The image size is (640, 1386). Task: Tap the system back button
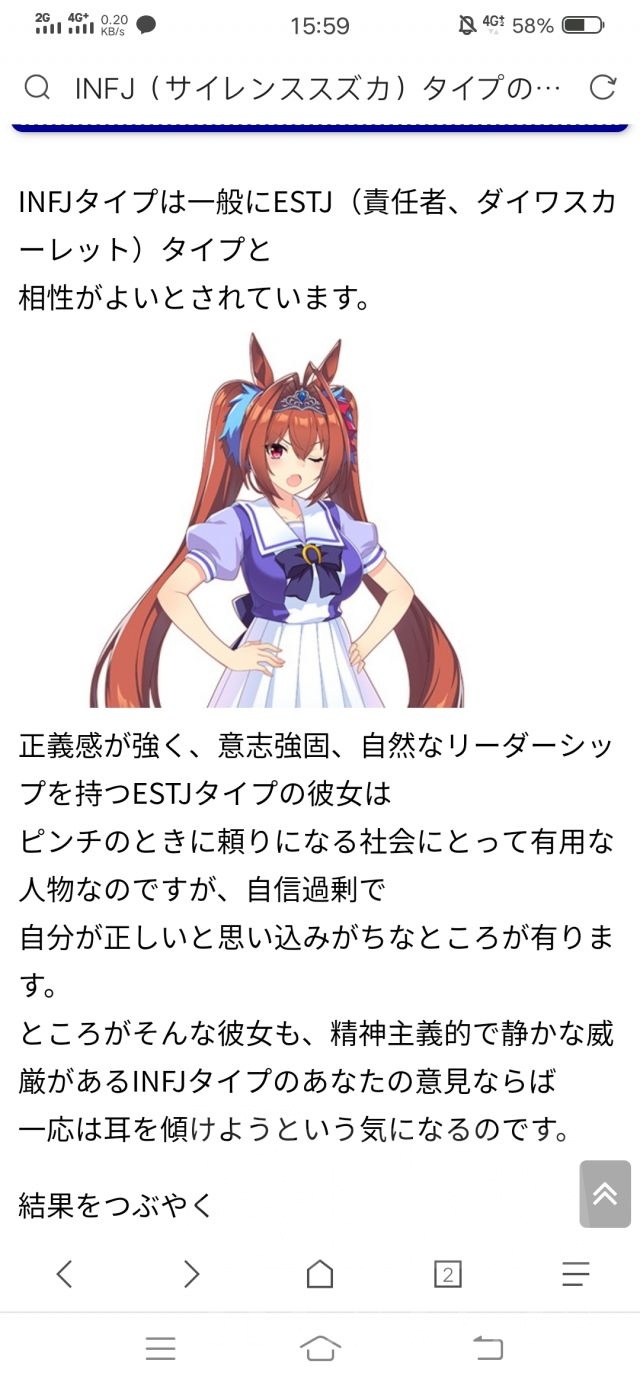(488, 1348)
